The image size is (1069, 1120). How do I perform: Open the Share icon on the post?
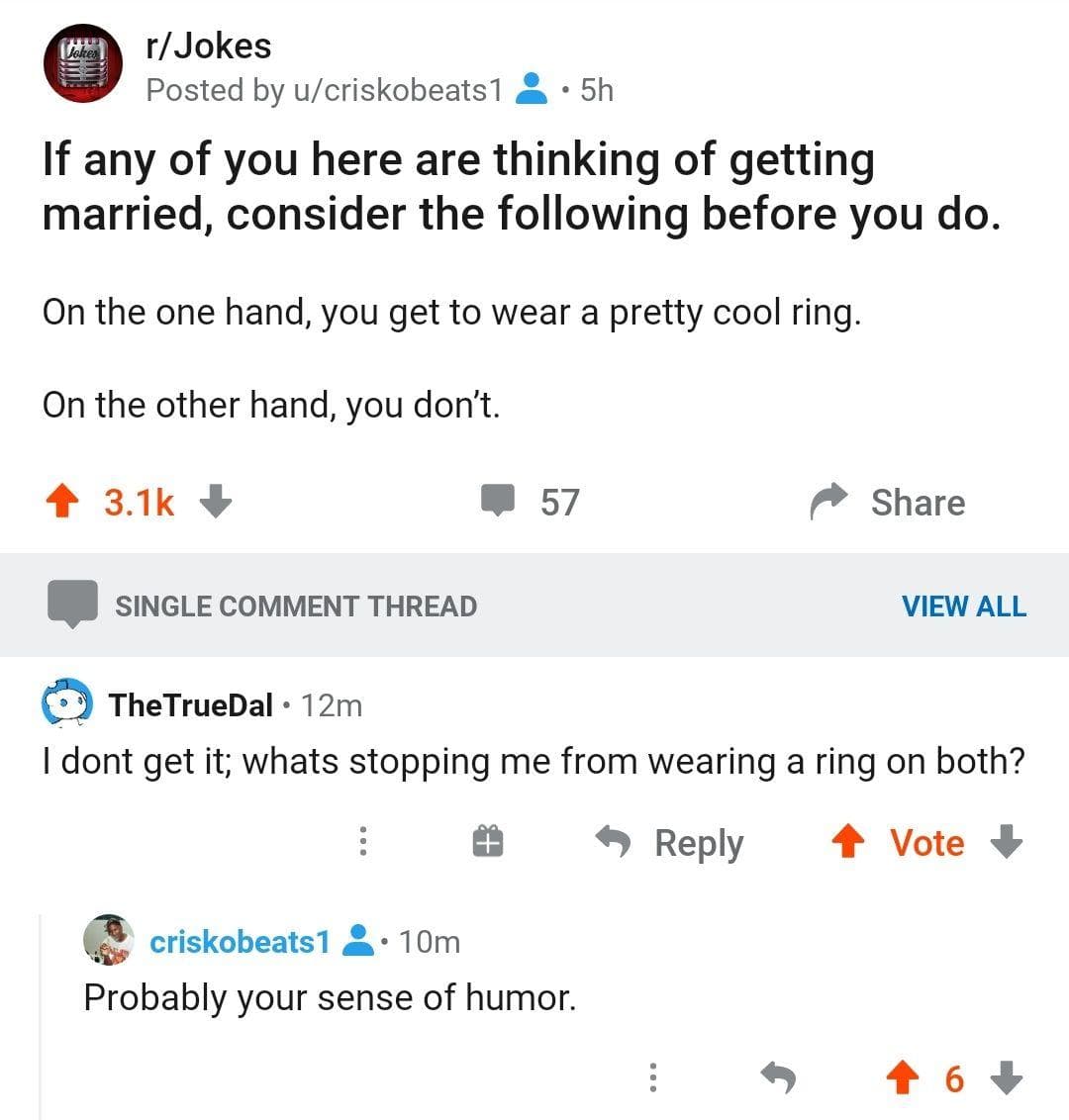pyautogui.click(x=831, y=502)
